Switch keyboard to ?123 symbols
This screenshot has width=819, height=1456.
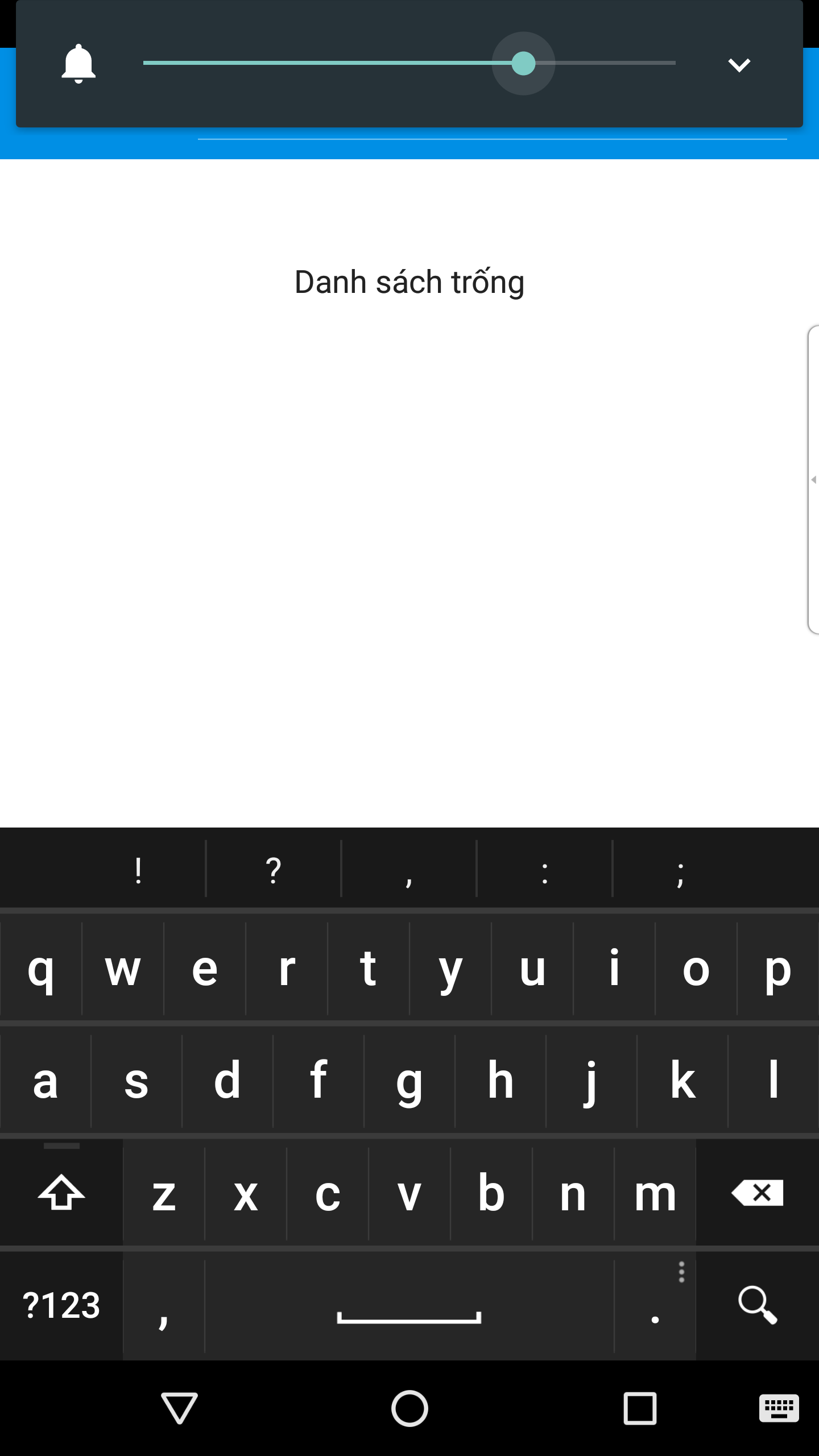[x=61, y=1305]
